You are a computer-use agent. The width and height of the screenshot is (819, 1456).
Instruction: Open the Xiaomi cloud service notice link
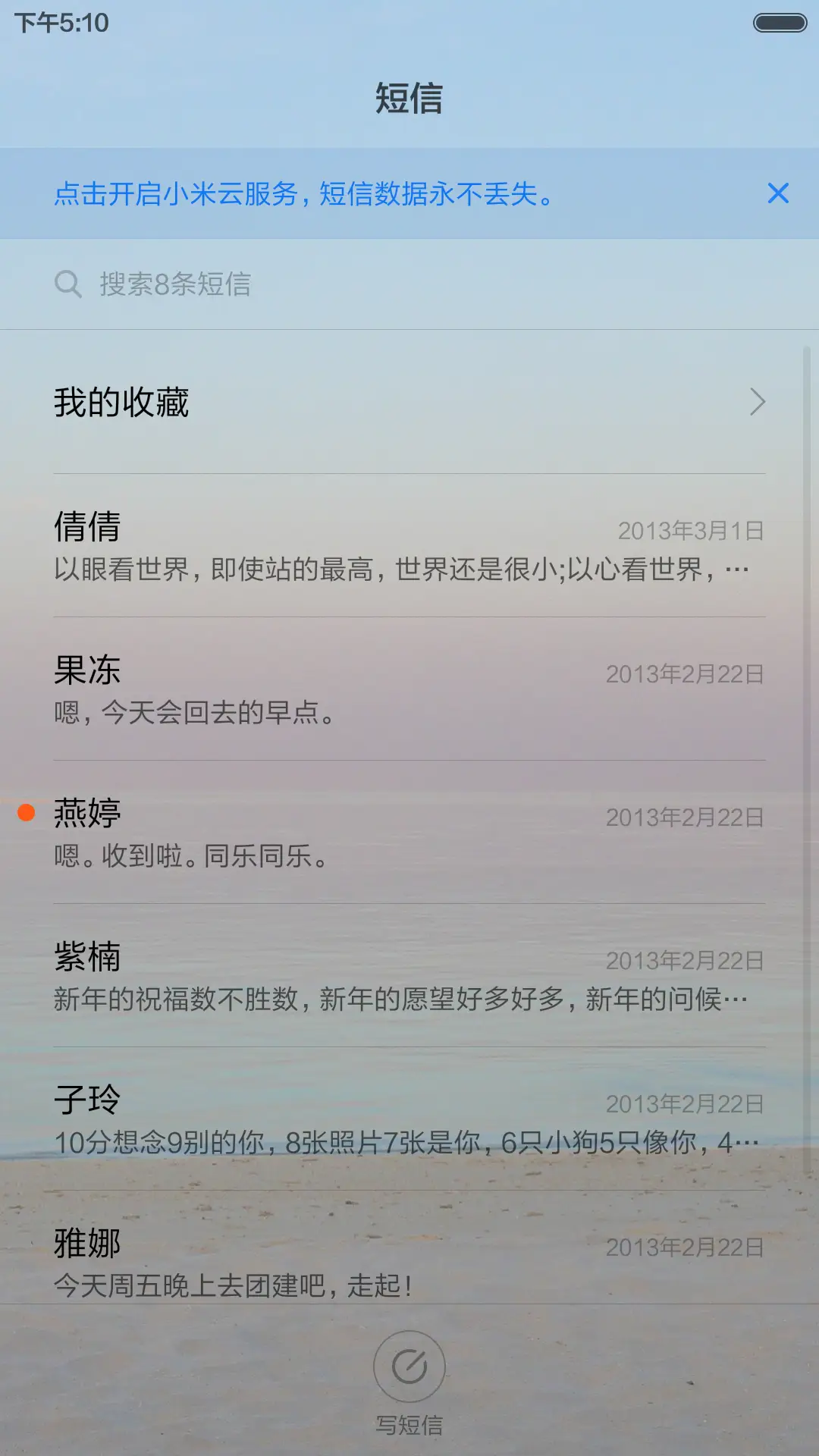(x=303, y=195)
